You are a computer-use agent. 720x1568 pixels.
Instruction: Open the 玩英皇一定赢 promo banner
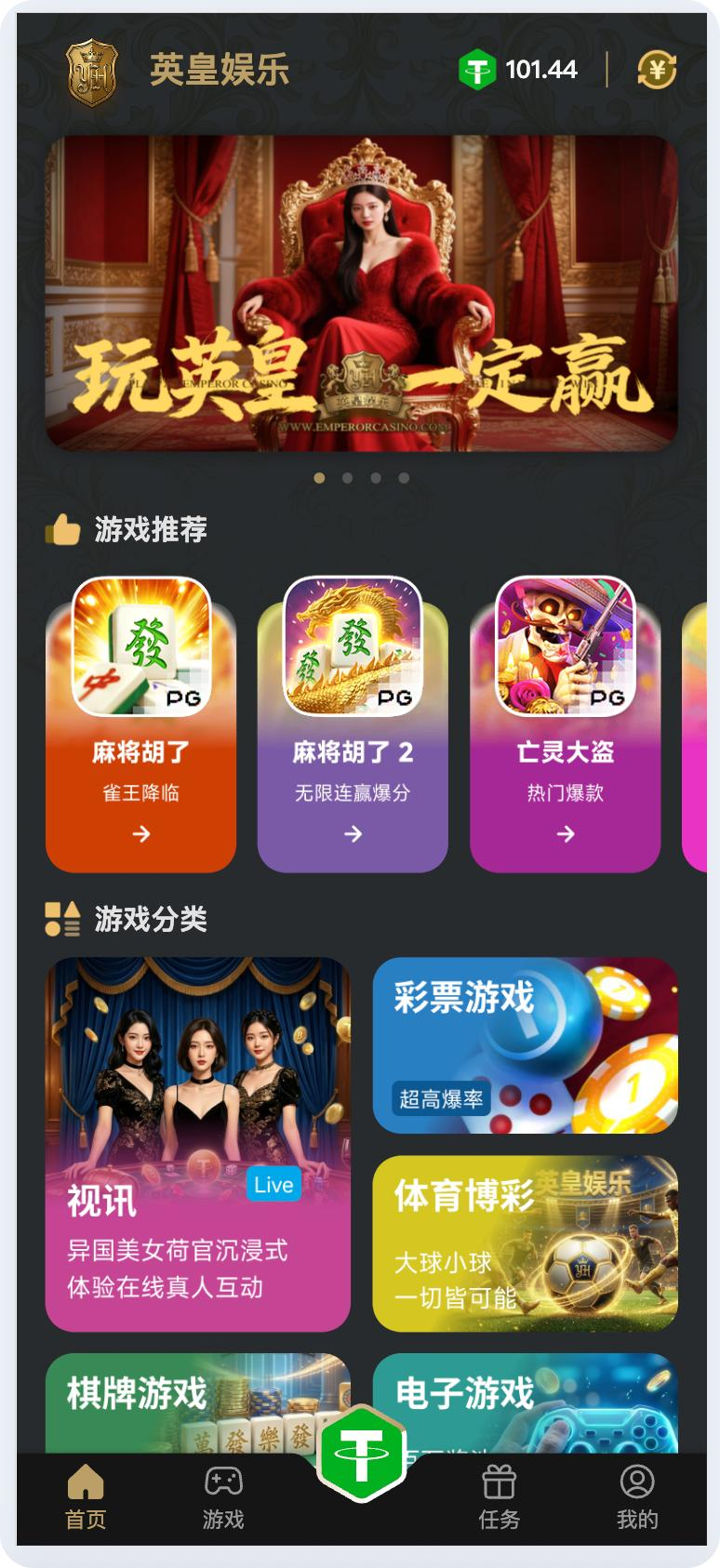[361, 293]
